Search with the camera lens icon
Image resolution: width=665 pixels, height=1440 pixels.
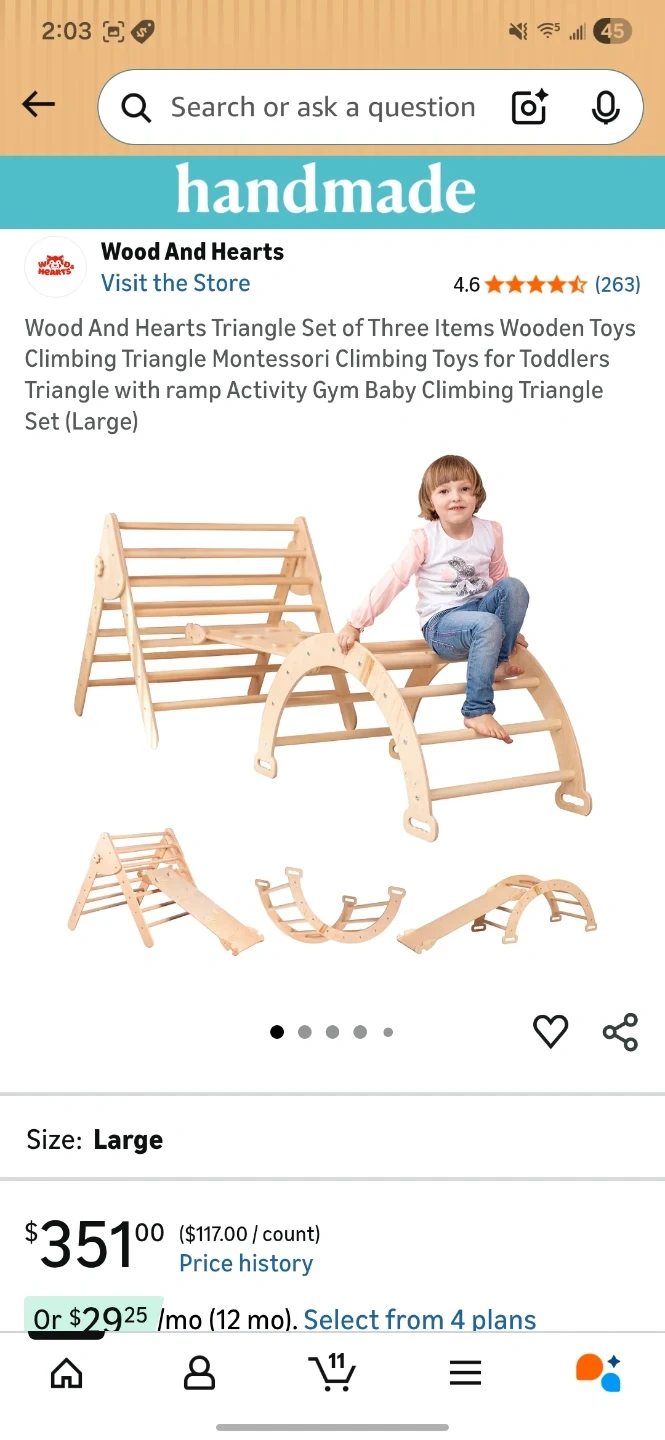[x=529, y=107]
